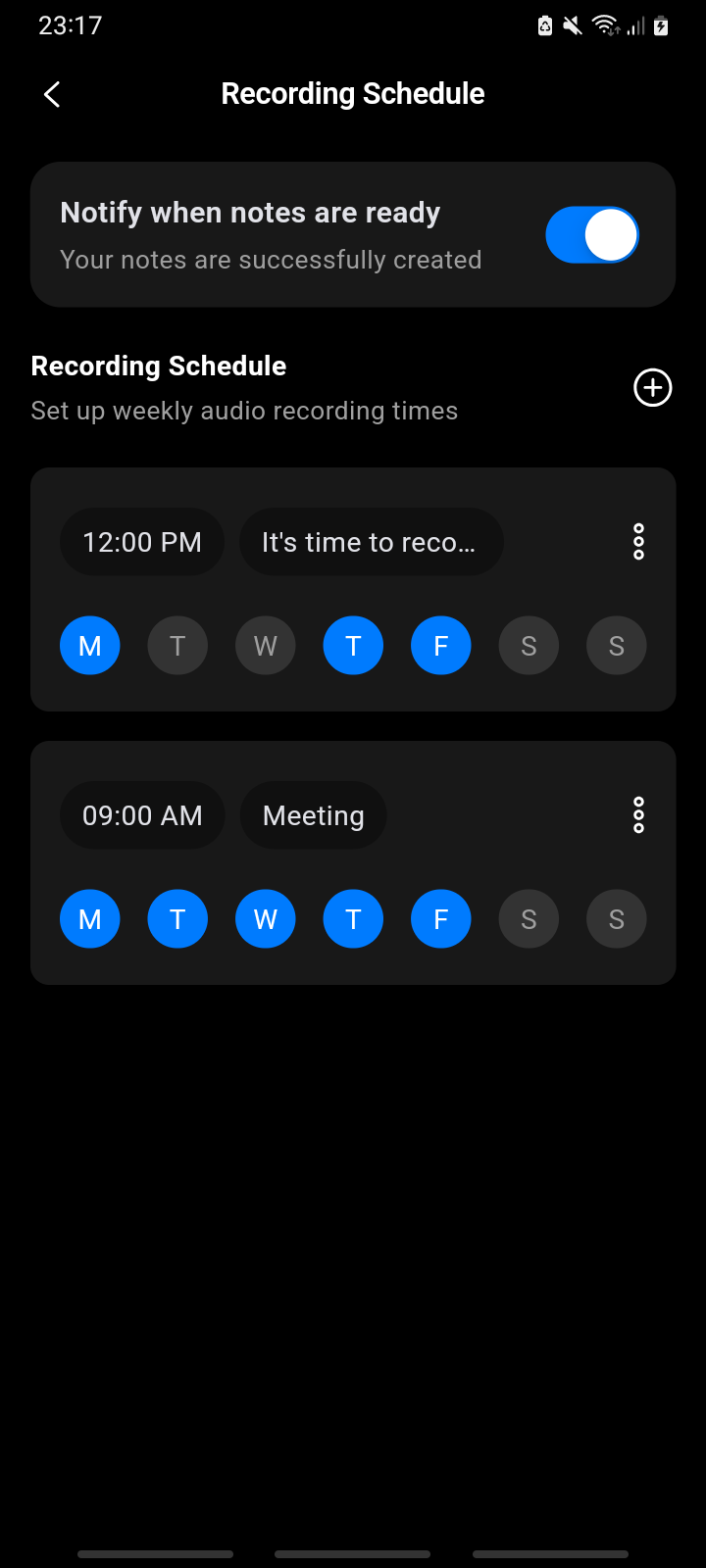Disable Monday on 12:00 PM schedule

tap(89, 646)
